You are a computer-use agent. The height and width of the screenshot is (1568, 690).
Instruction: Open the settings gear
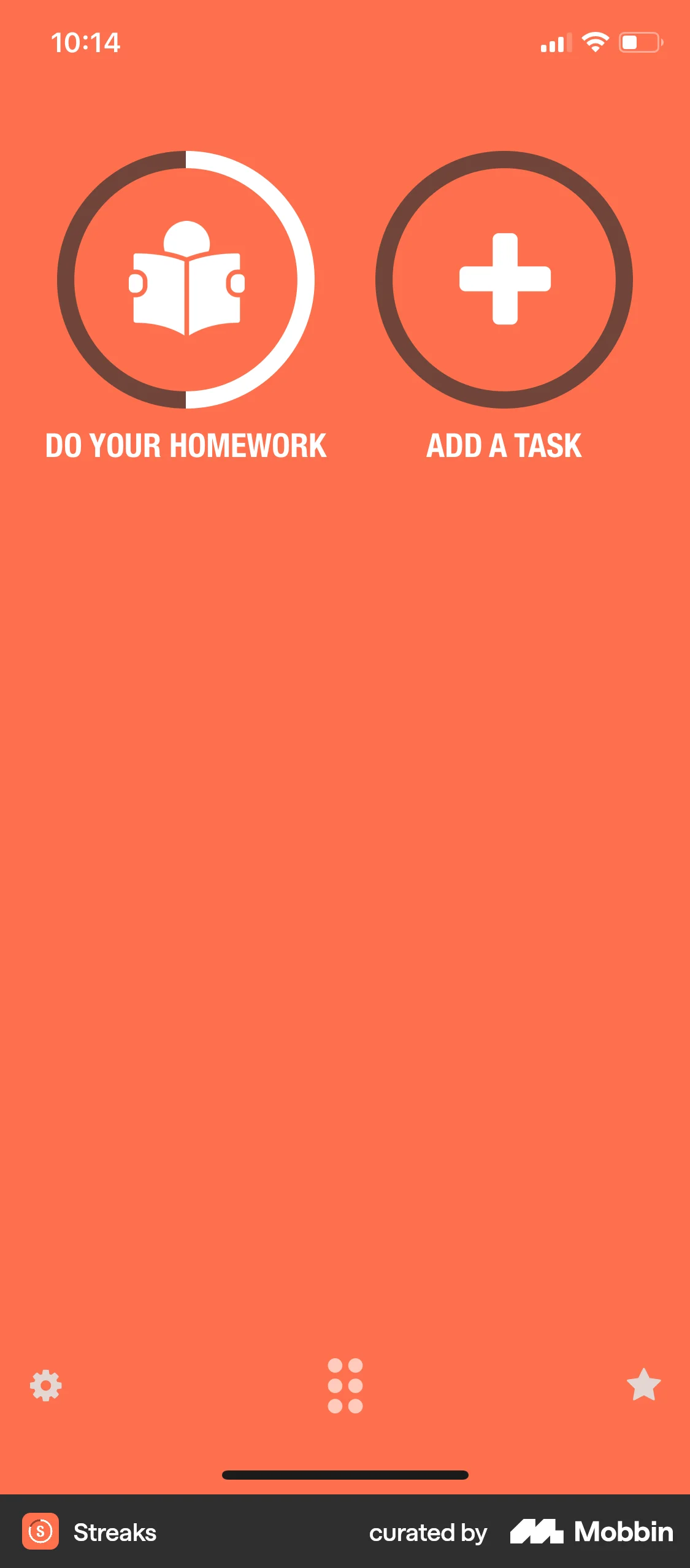(46, 1386)
